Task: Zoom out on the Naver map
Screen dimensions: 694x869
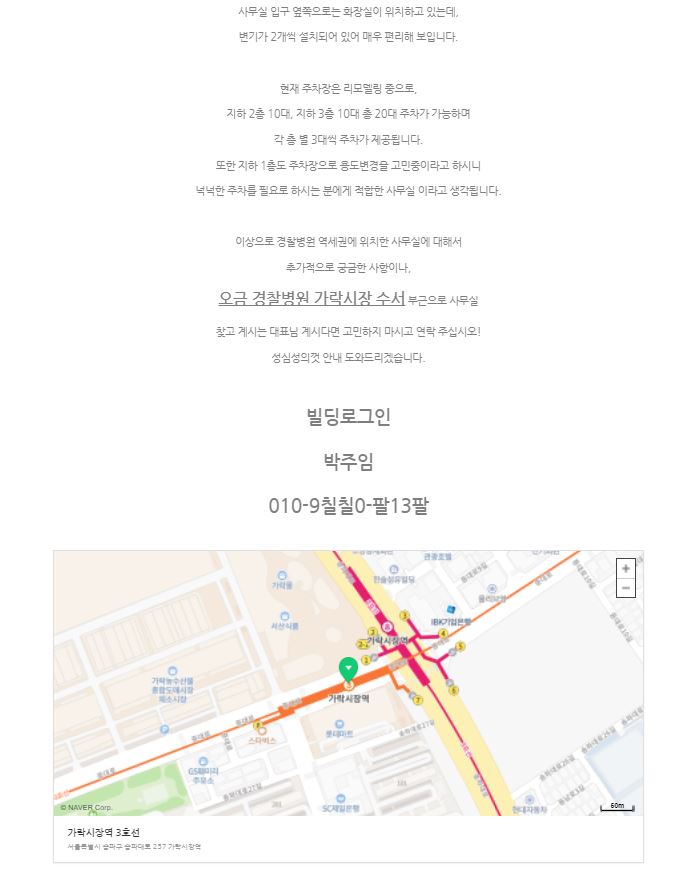Action: [x=626, y=588]
